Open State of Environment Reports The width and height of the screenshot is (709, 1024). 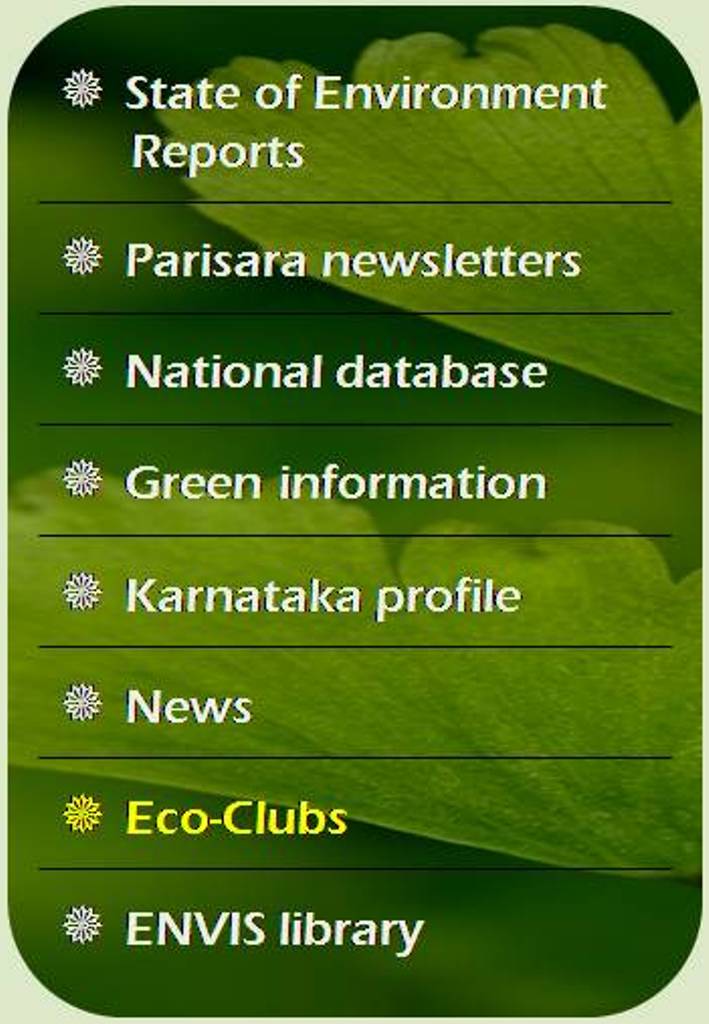pos(364,122)
